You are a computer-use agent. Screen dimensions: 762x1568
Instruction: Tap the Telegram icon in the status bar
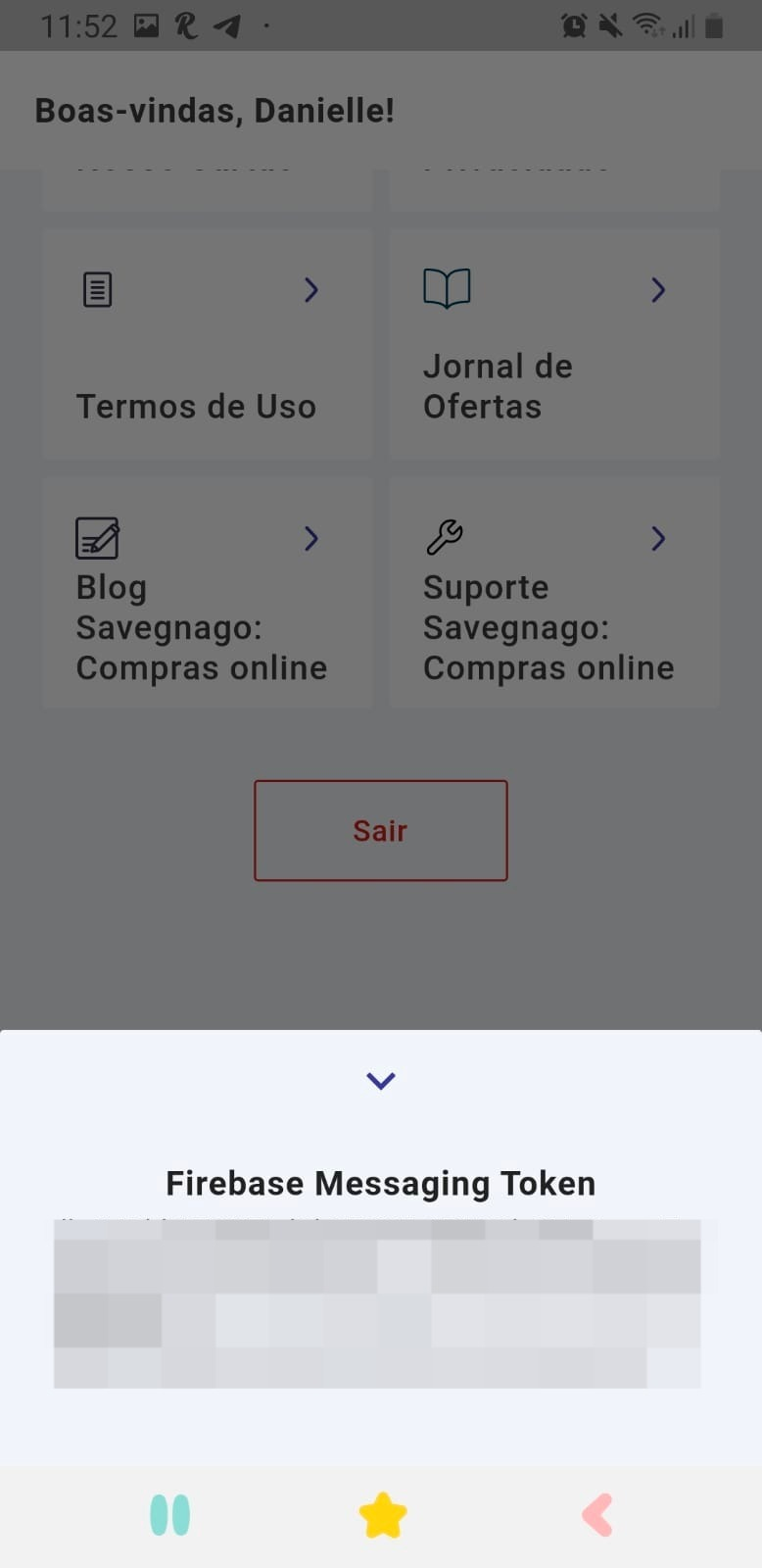point(227,24)
